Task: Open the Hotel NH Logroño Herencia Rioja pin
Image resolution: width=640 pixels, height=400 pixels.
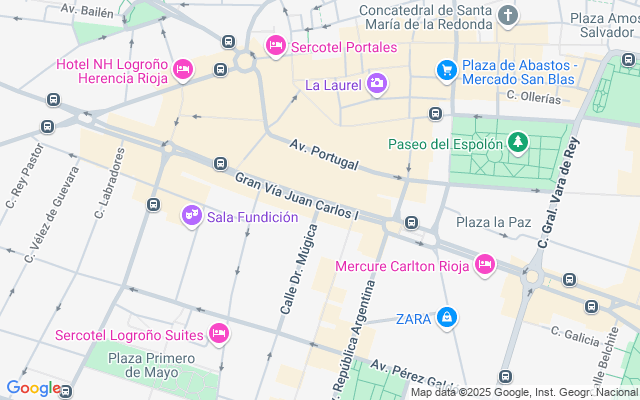Action: point(182,69)
